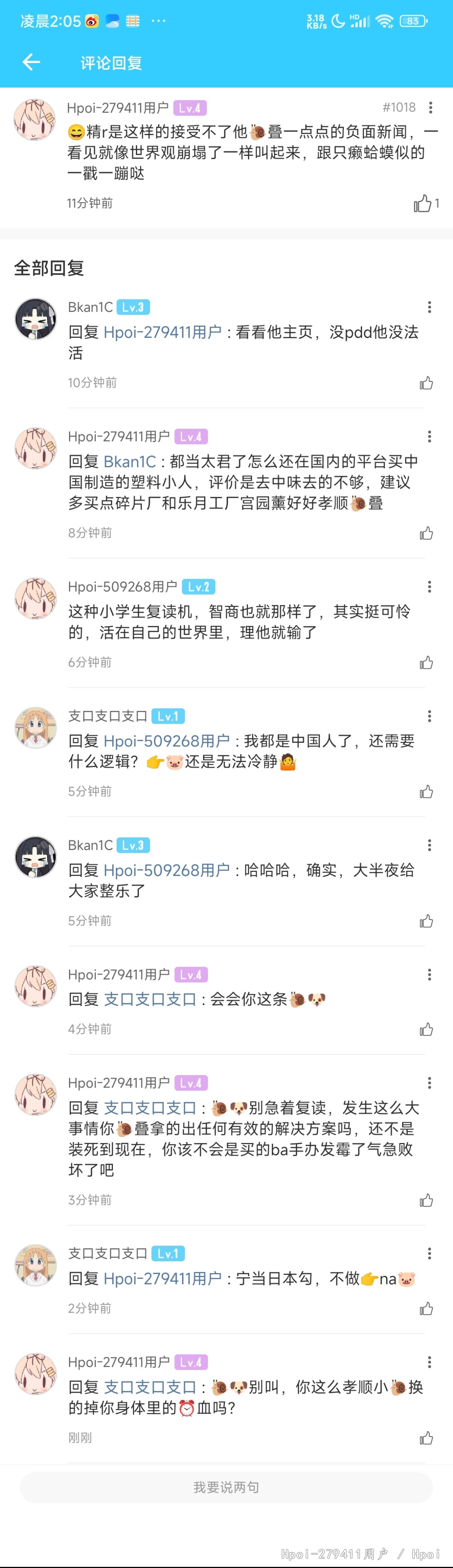Open the Hpoi-509268用户 link in Bkan1C's 哈哈哈 reply
Viewport: 453px width, 1568px height.
point(166,870)
